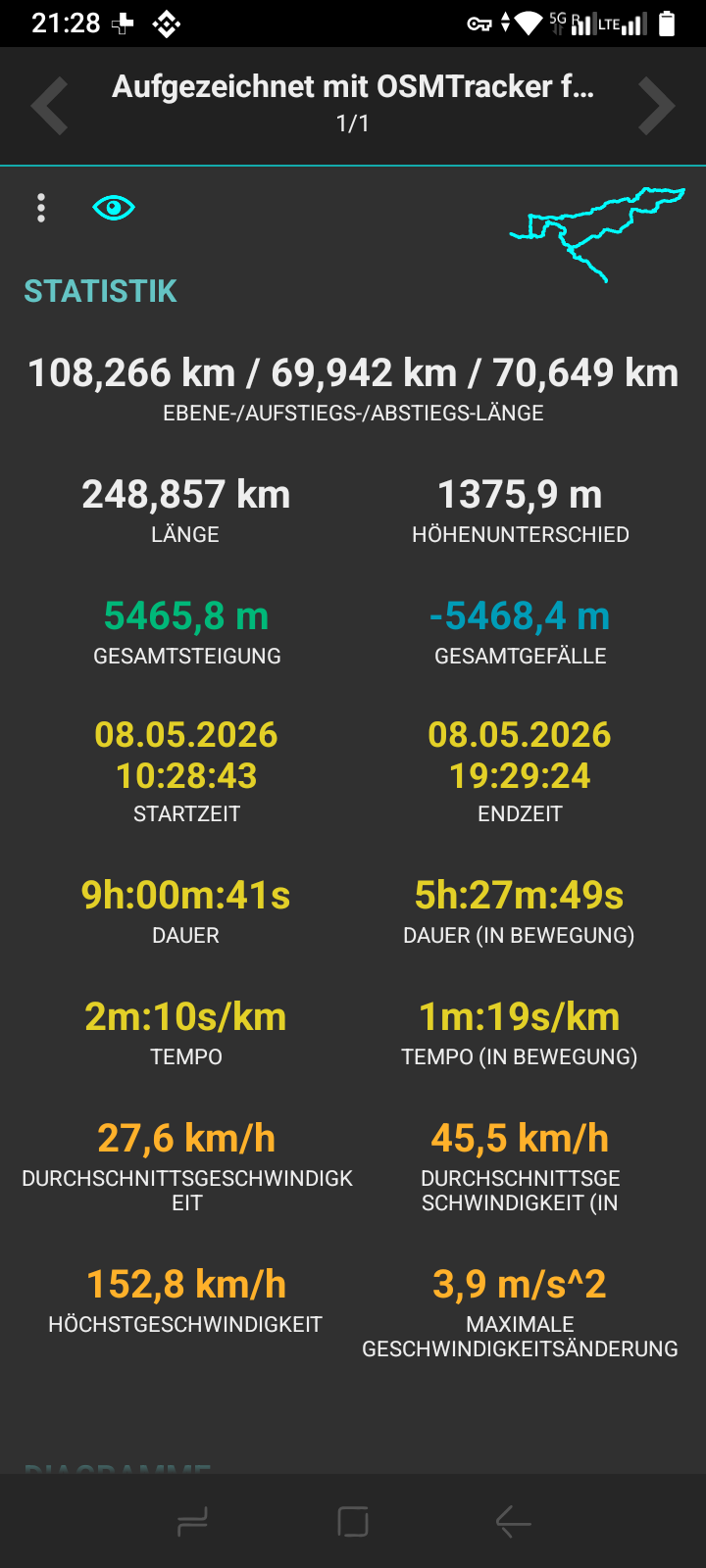Open the cyan track preview thumbnail
The width and height of the screenshot is (706, 1568).
597,233
